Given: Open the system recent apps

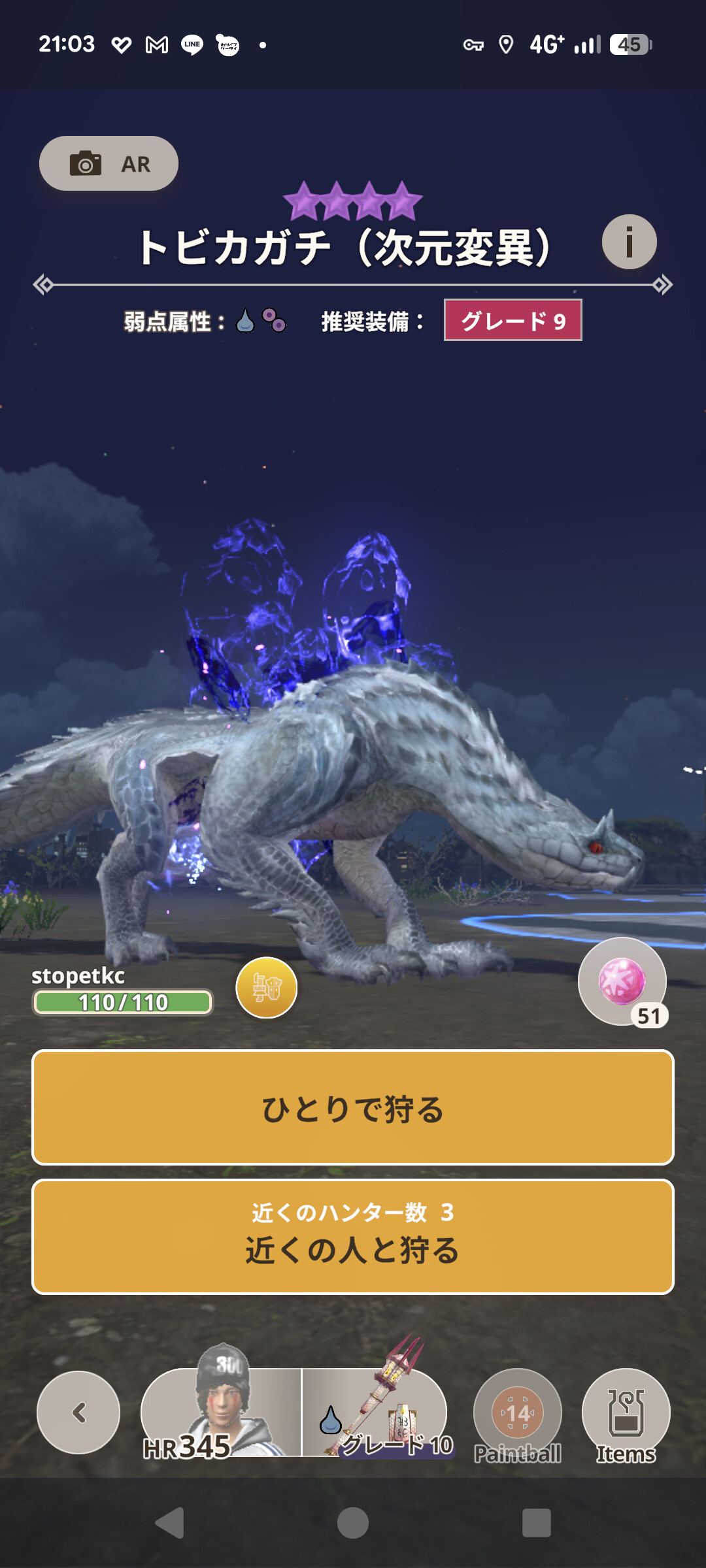Looking at the screenshot, I should point(536,1523).
